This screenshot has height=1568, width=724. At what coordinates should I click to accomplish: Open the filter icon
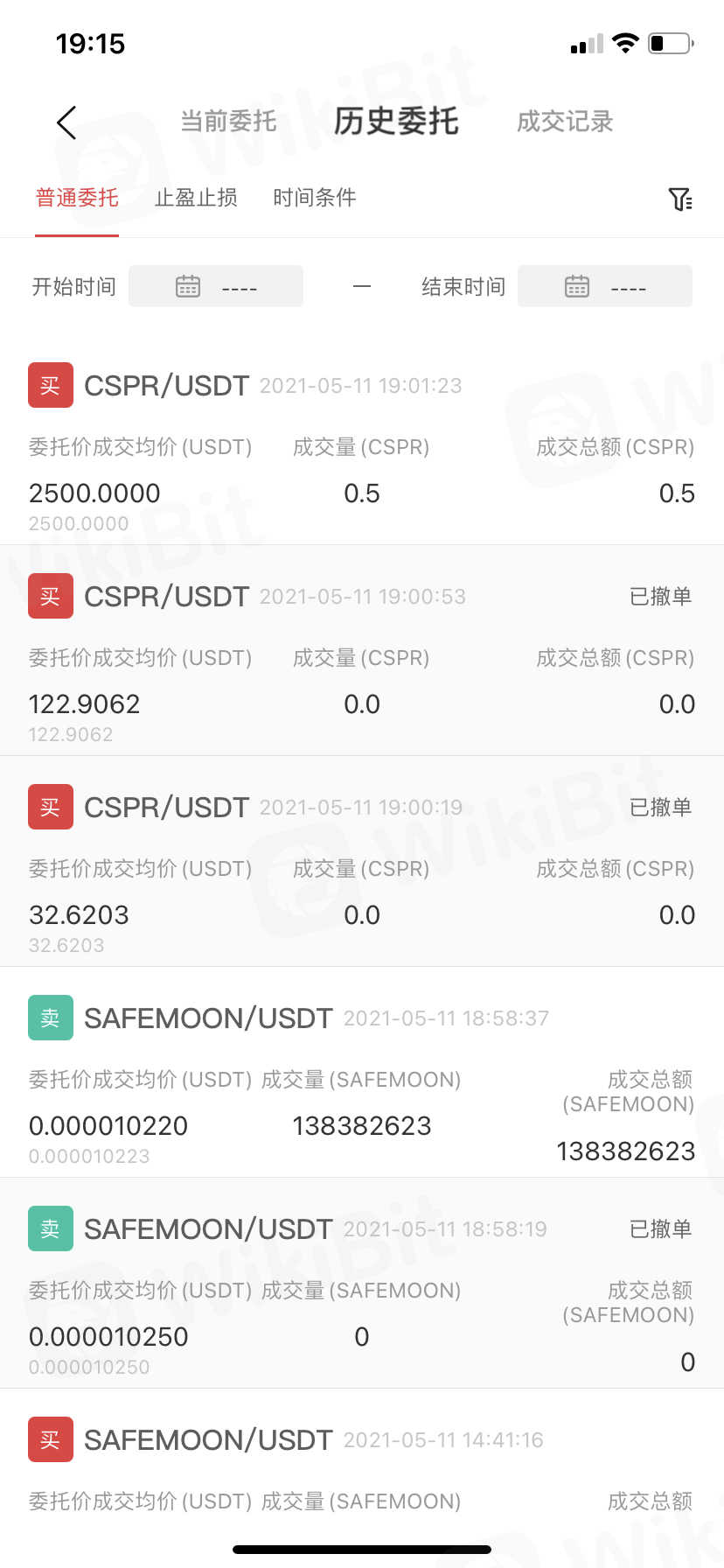[x=680, y=199]
